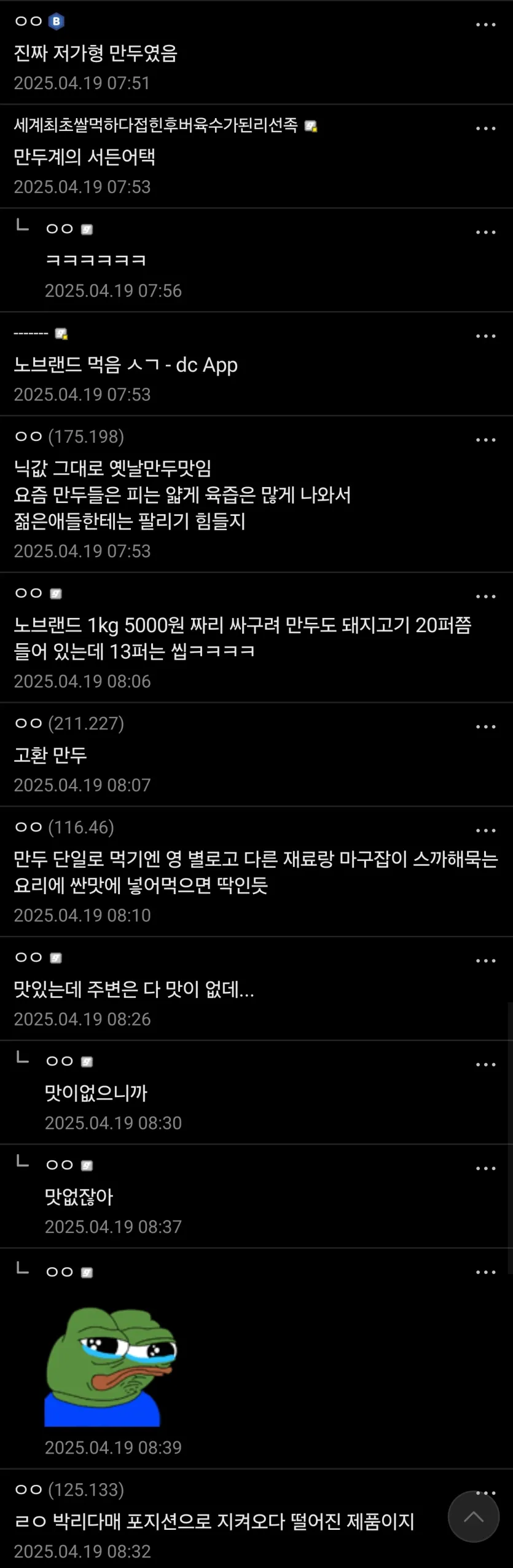Open options for '맛있는데 주변은 다 맛이 없데' comment
Image resolution: width=513 pixels, height=1568 pixels.
click(x=485, y=961)
